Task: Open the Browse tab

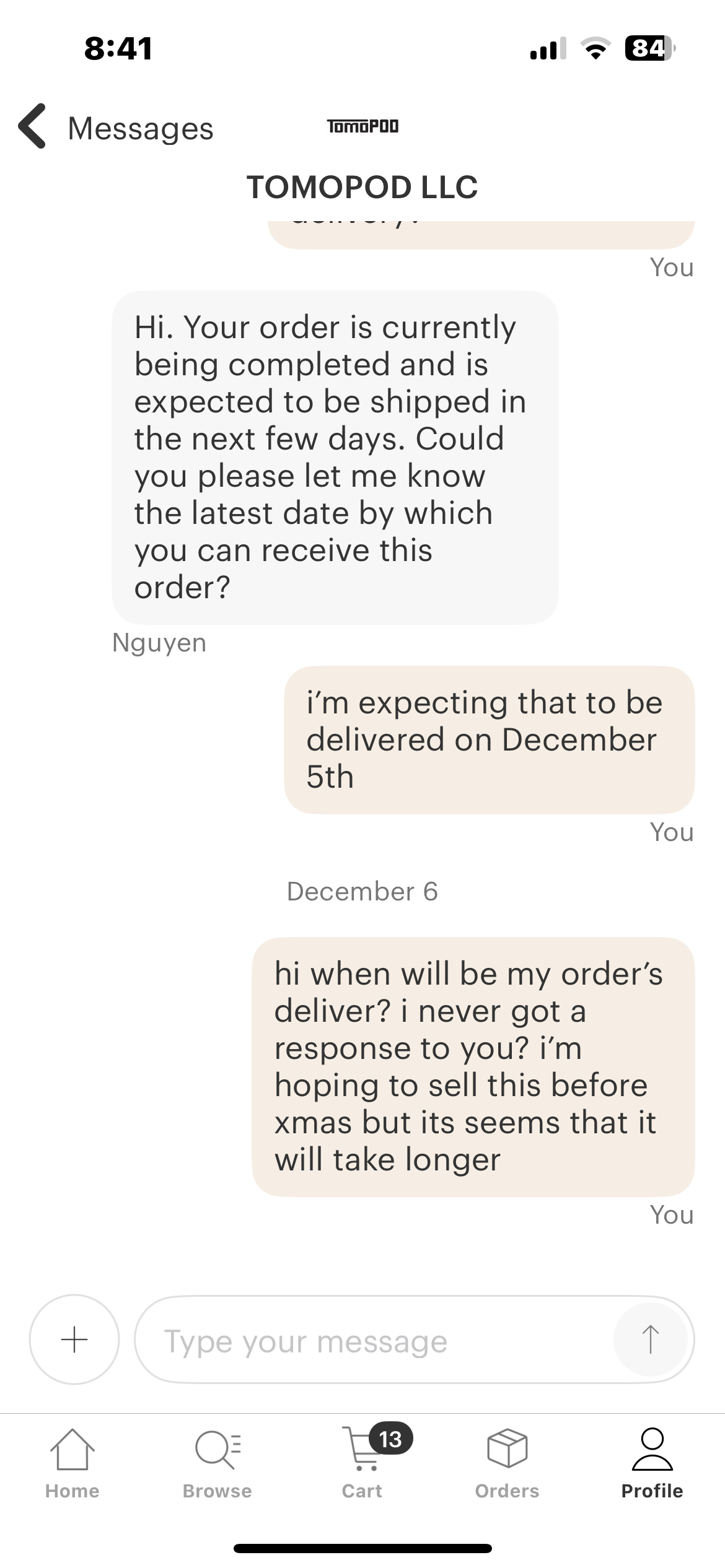Action: [x=217, y=1464]
